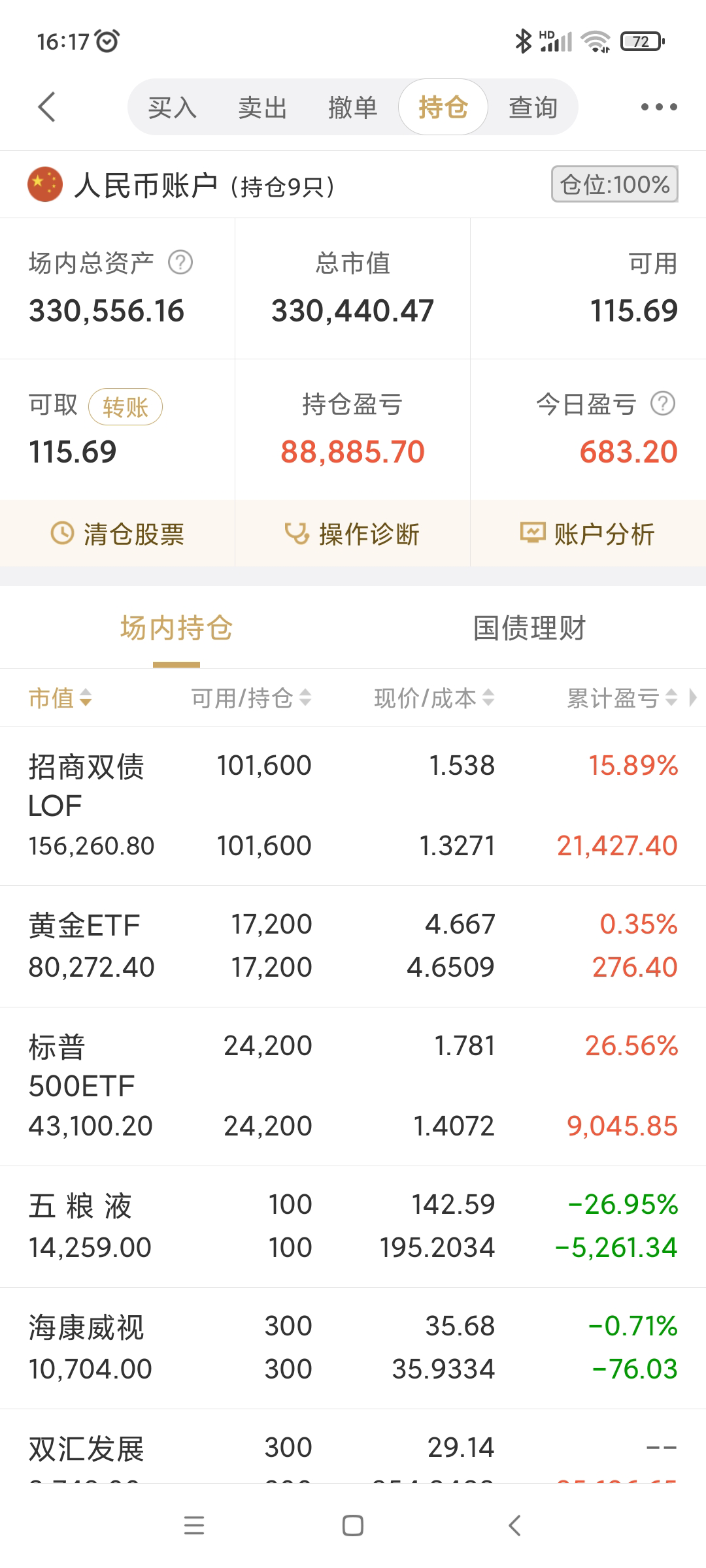The height and width of the screenshot is (1568, 706).
Task: Open 操作诊断
Action: click(x=352, y=534)
